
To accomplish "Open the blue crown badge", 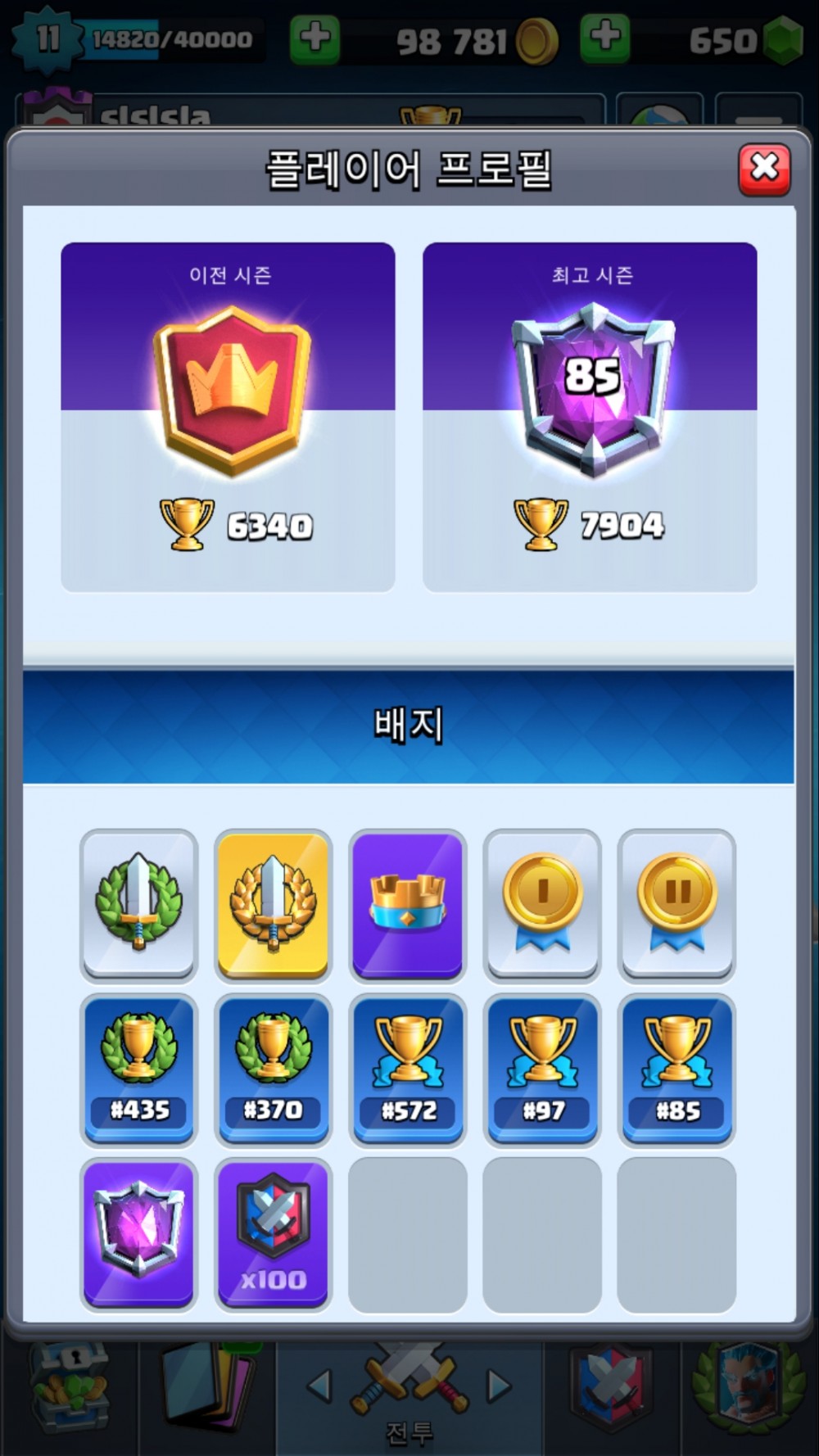I will (x=408, y=904).
